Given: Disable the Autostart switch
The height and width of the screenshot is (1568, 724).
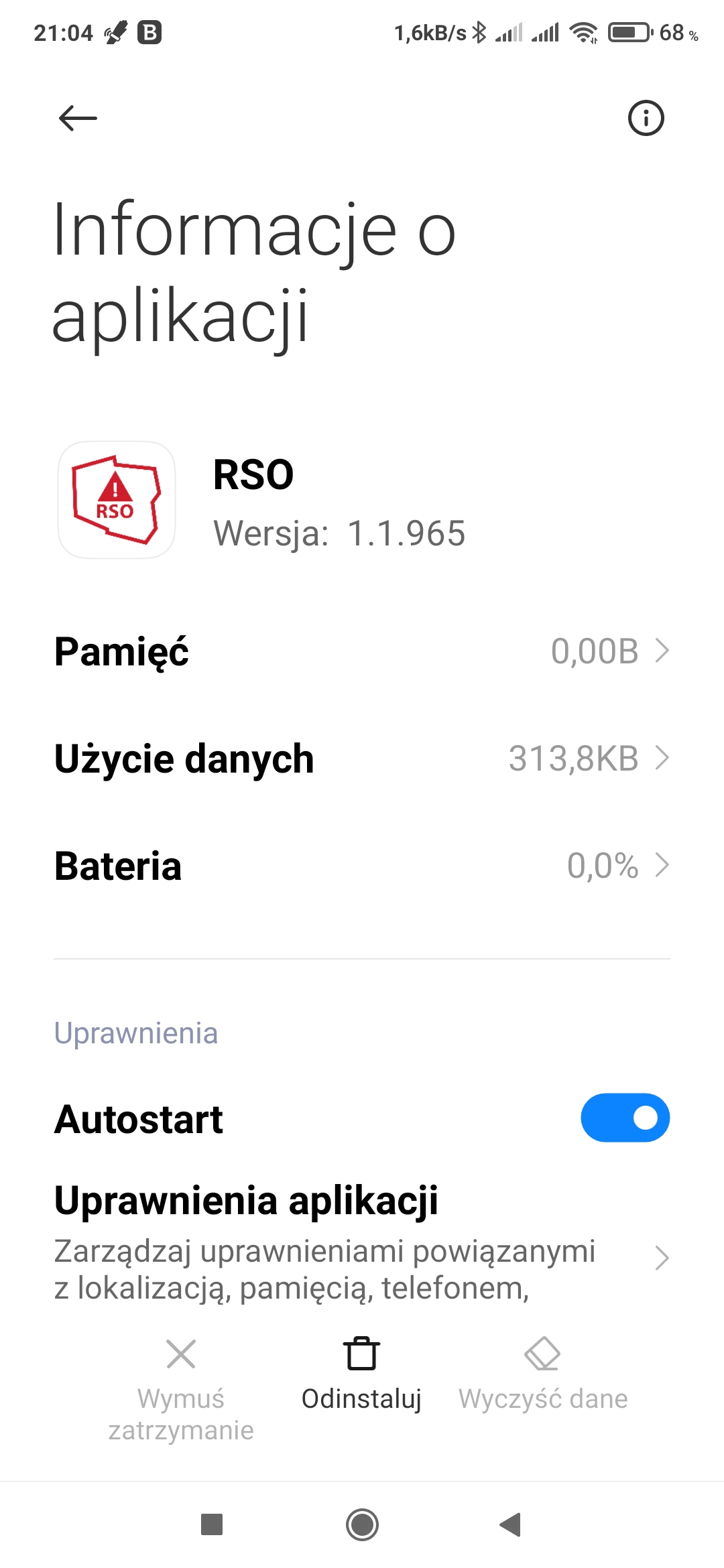Looking at the screenshot, I should (625, 1118).
